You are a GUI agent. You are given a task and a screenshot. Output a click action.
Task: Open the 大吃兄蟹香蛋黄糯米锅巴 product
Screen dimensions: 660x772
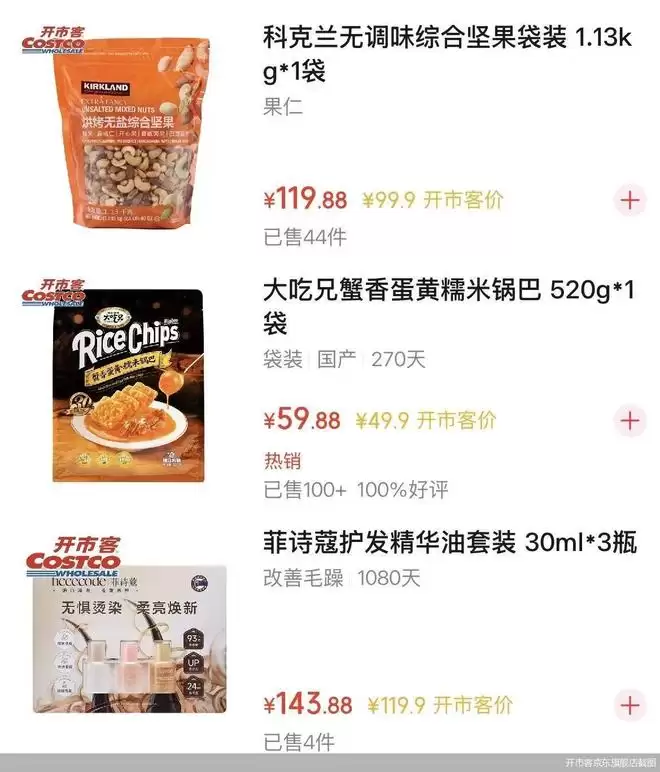click(x=448, y=307)
